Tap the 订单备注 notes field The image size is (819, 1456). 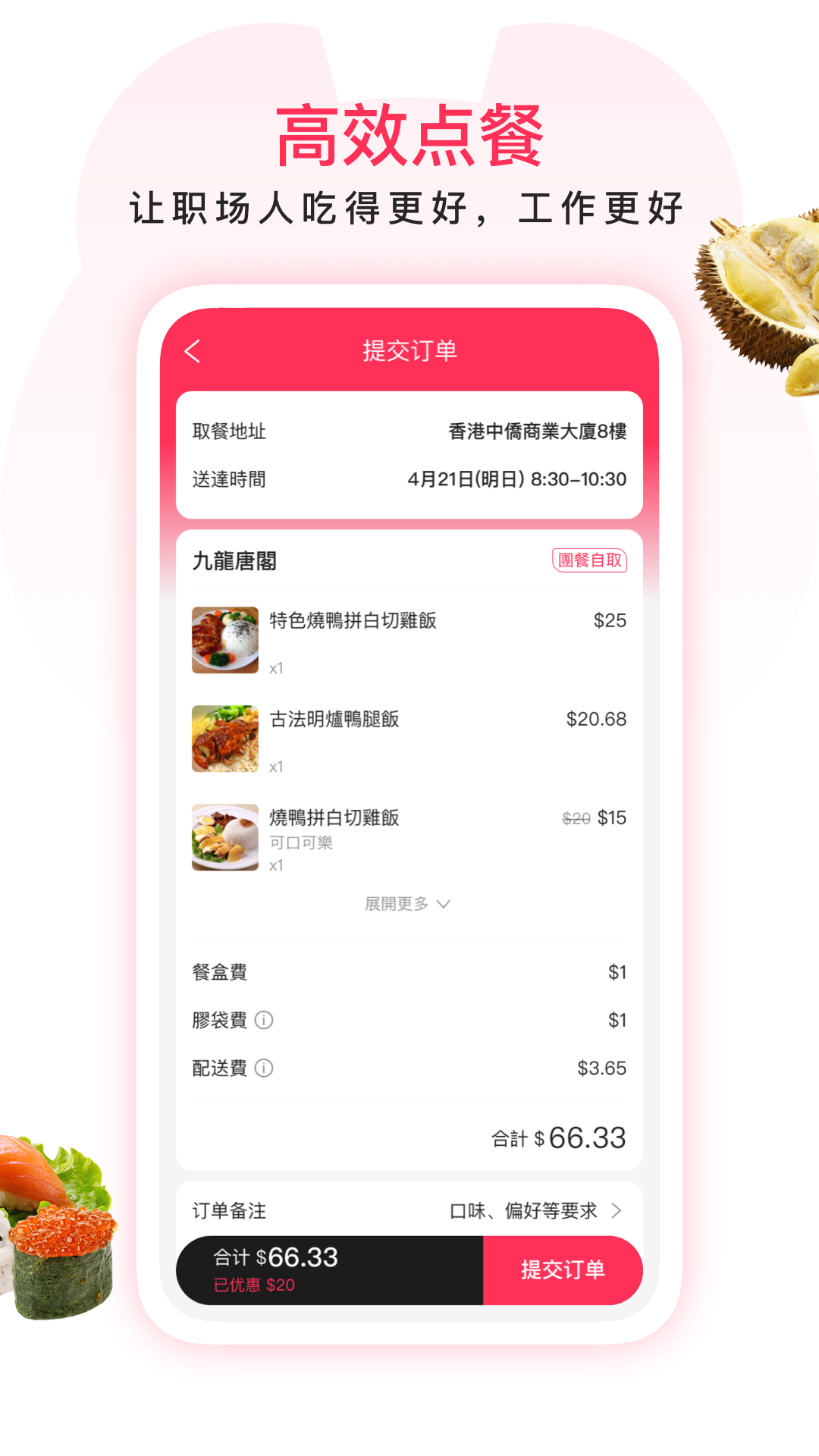pos(227,1210)
